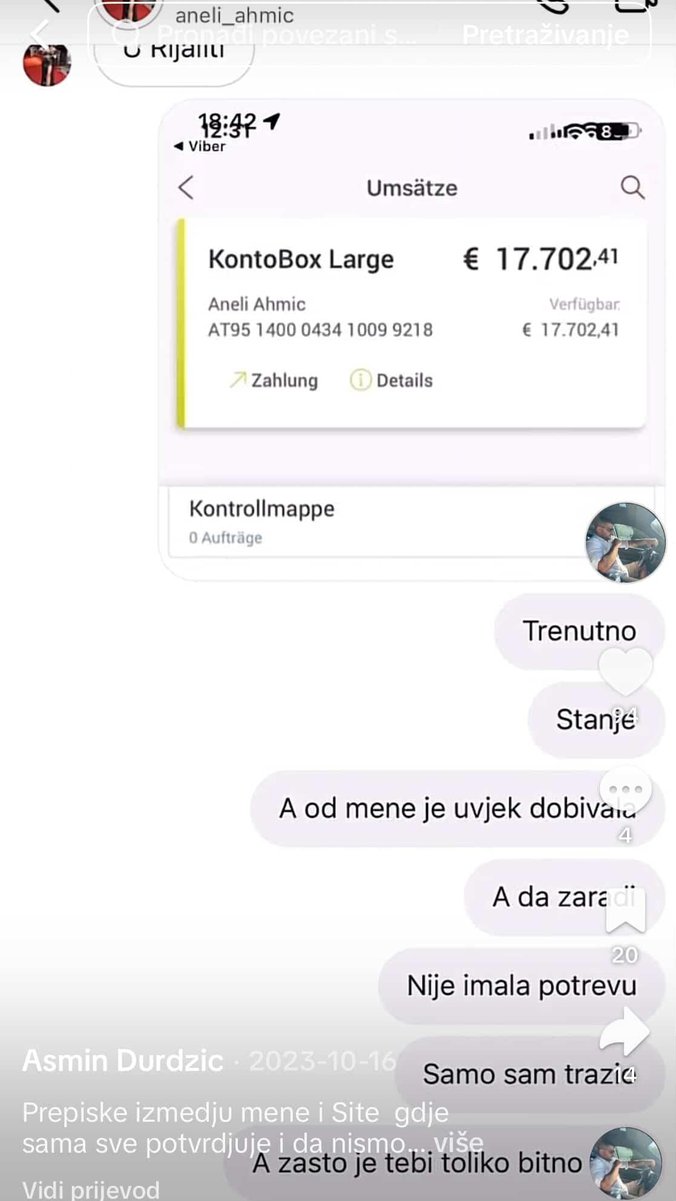
Task: Open the spinning sound disc
Action: click(x=625, y=1163)
